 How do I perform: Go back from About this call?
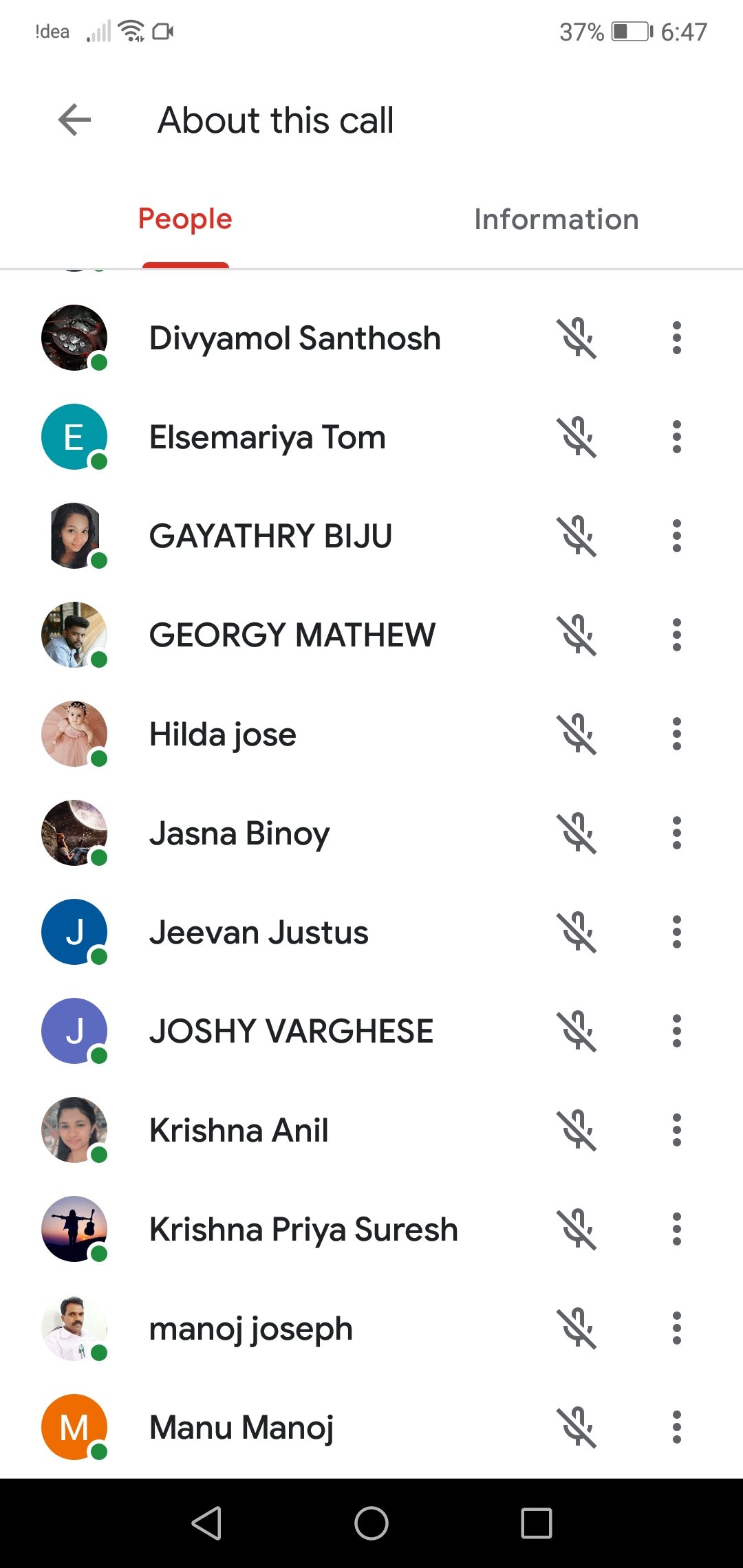(74, 120)
